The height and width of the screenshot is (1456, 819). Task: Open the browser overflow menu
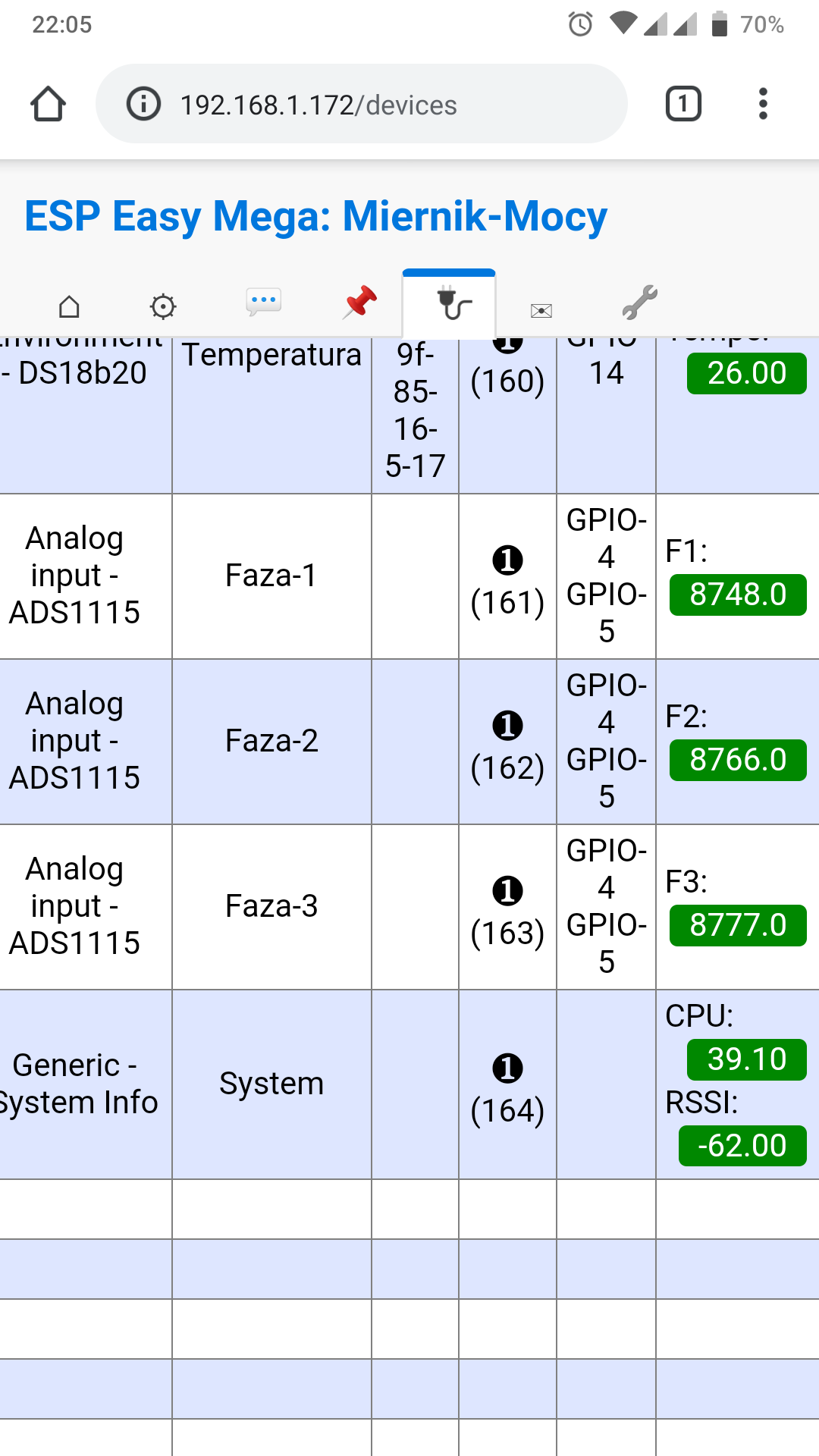point(763,104)
